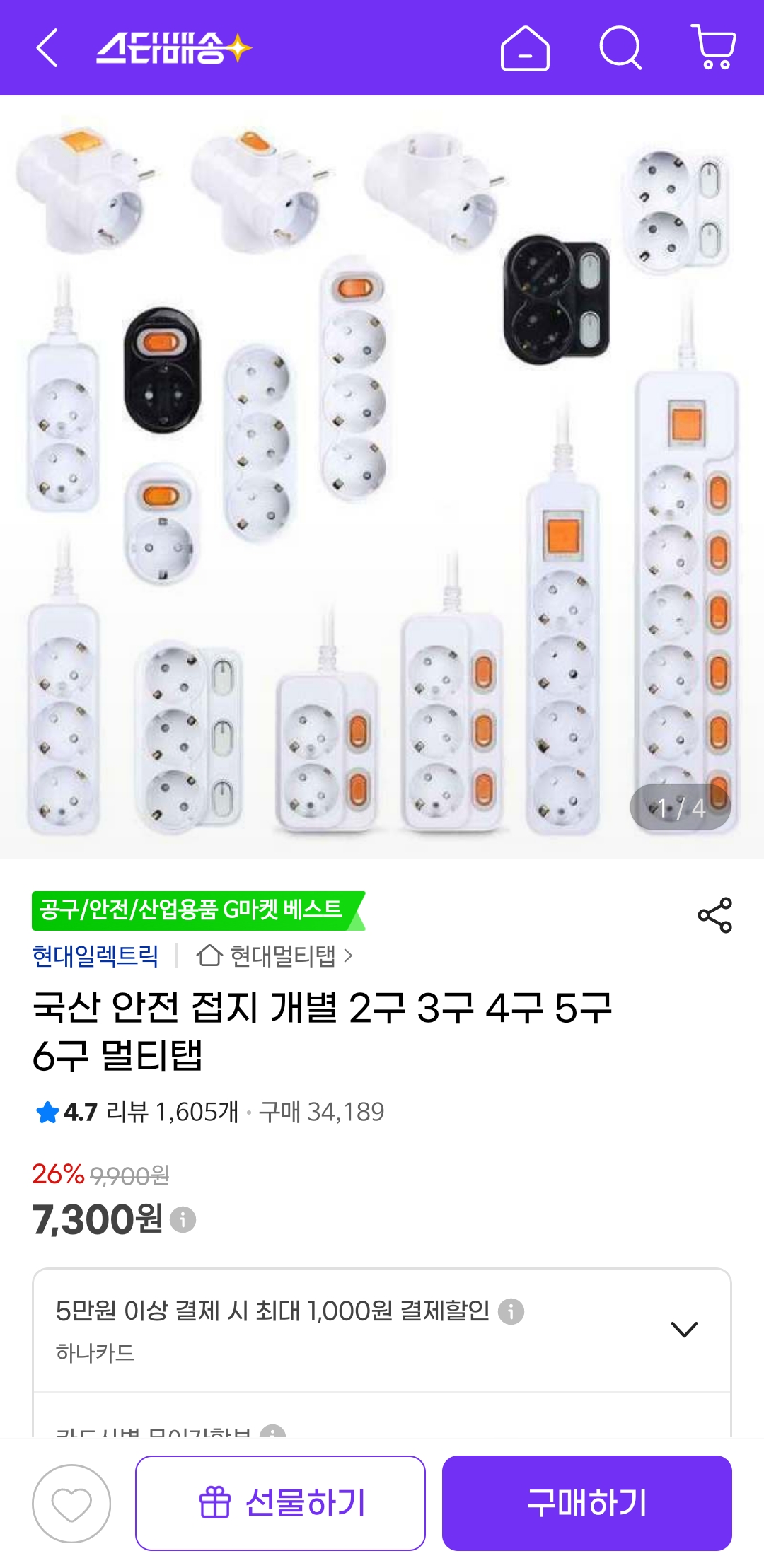Open the home icon in header
Screen dimensions: 764x1568
point(525,48)
